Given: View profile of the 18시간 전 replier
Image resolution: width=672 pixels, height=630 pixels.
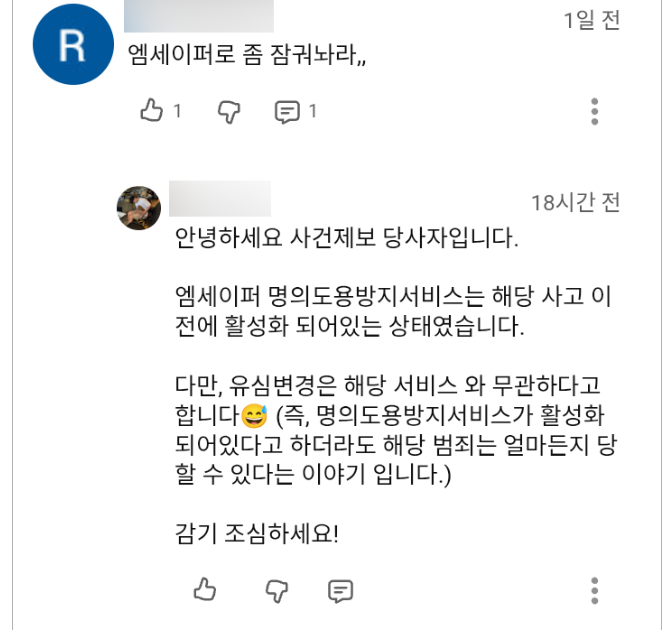Looking at the screenshot, I should point(140,207).
